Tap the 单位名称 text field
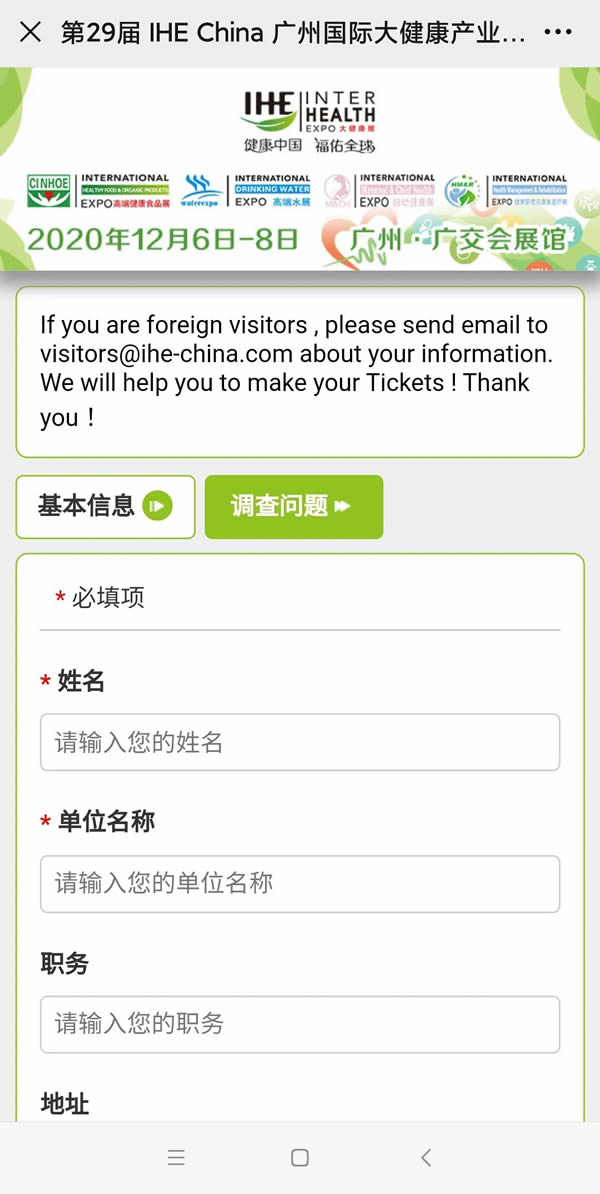The image size is (600, 1194). click(300, 883)
